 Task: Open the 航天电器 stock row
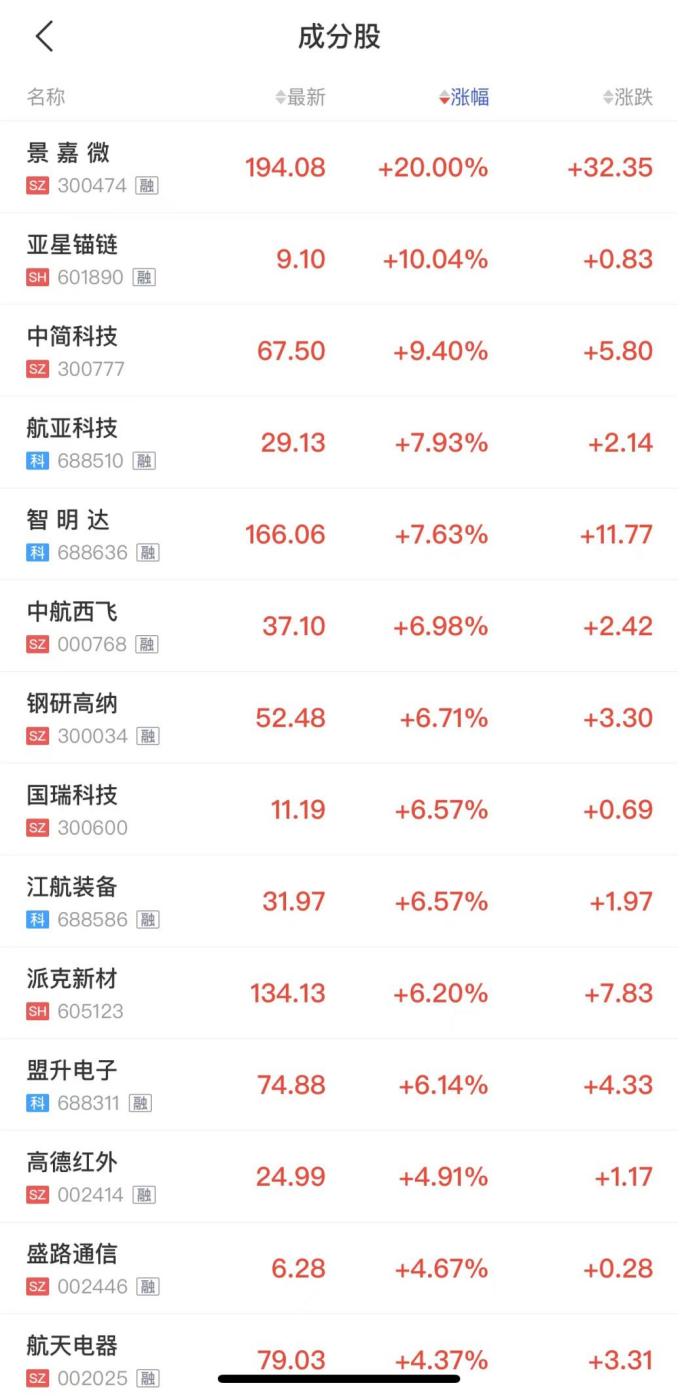[340, 1357]
